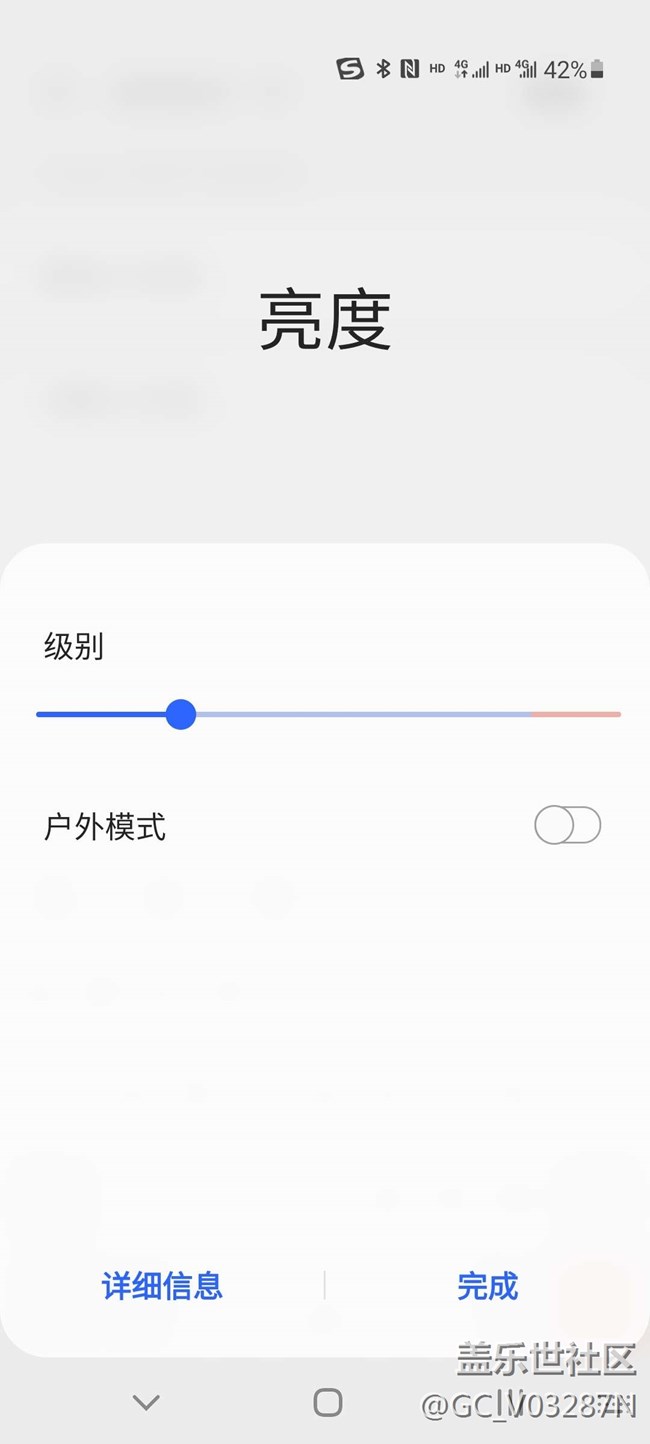Go to the home screen
This screenshot has width=650, height=1444.
[328, 1402]
